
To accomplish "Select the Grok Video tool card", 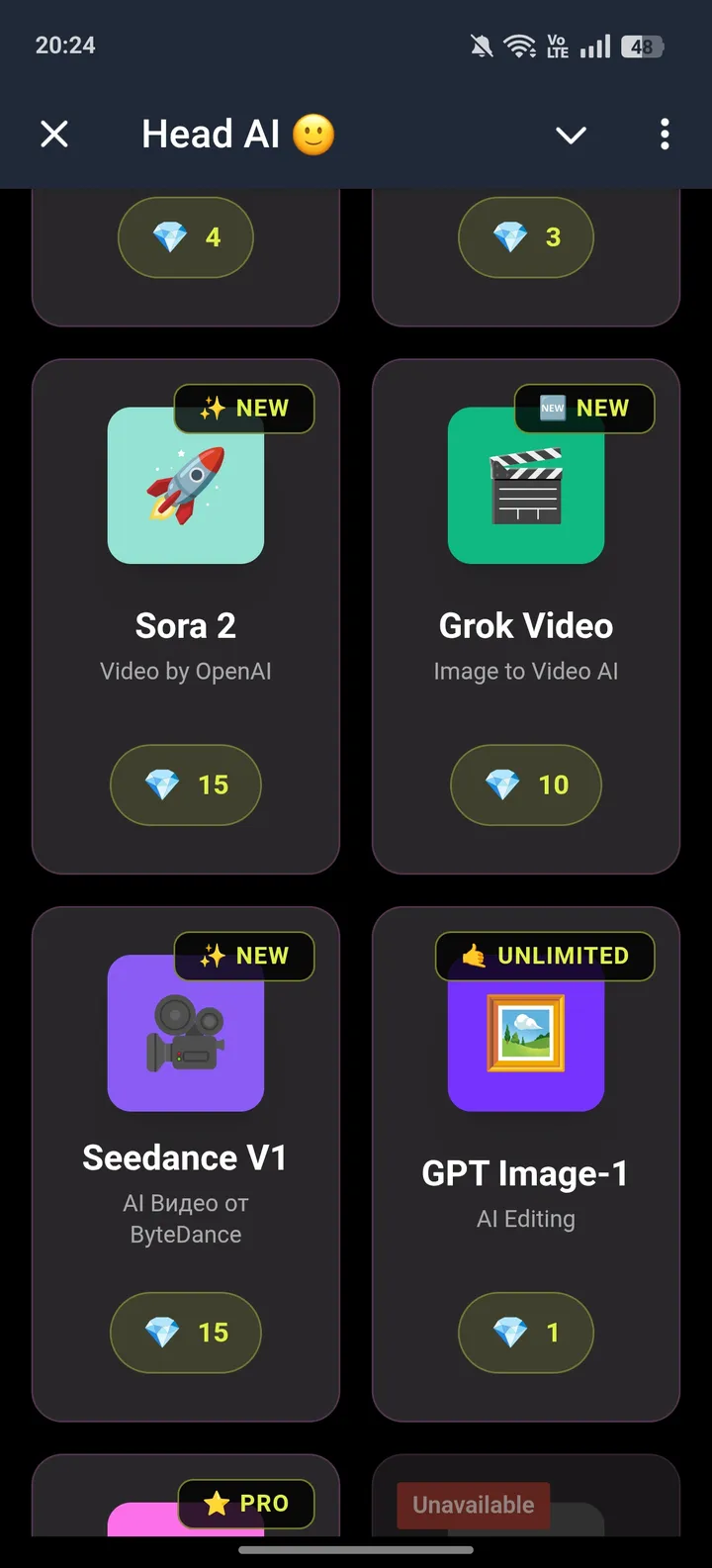I will 526,615.
